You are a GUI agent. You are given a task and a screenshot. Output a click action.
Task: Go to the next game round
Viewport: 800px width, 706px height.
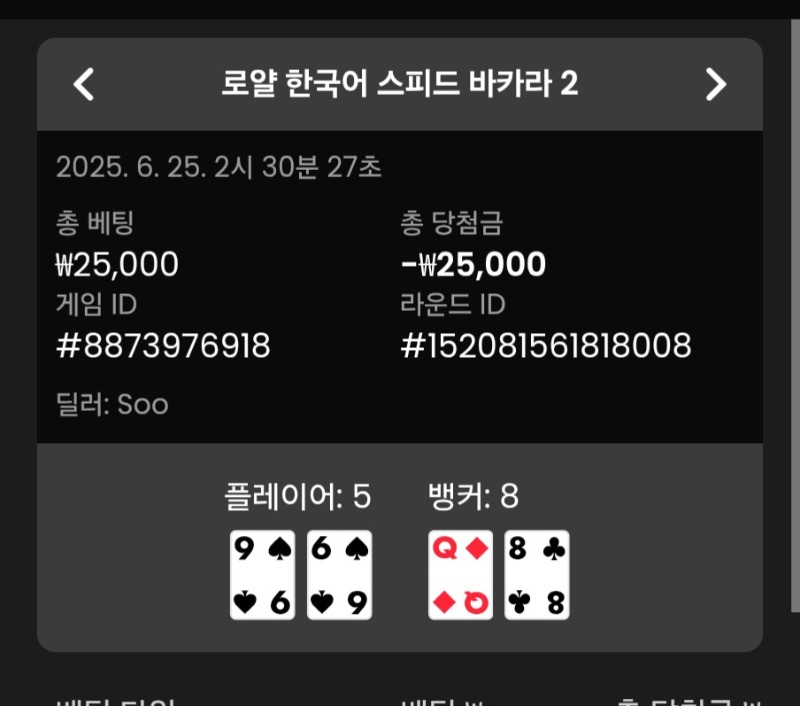pos(715,84)
